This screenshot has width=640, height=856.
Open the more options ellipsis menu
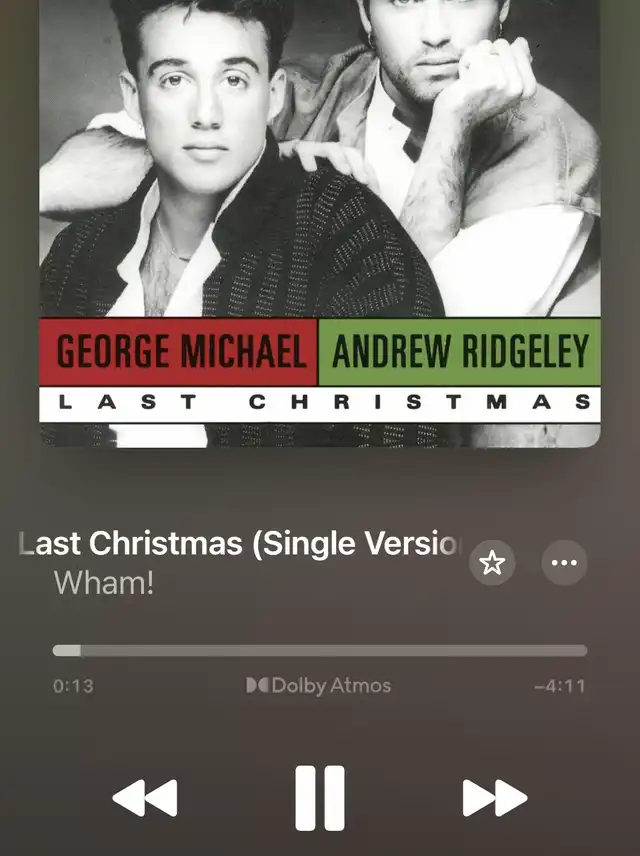tap(564, 563)
